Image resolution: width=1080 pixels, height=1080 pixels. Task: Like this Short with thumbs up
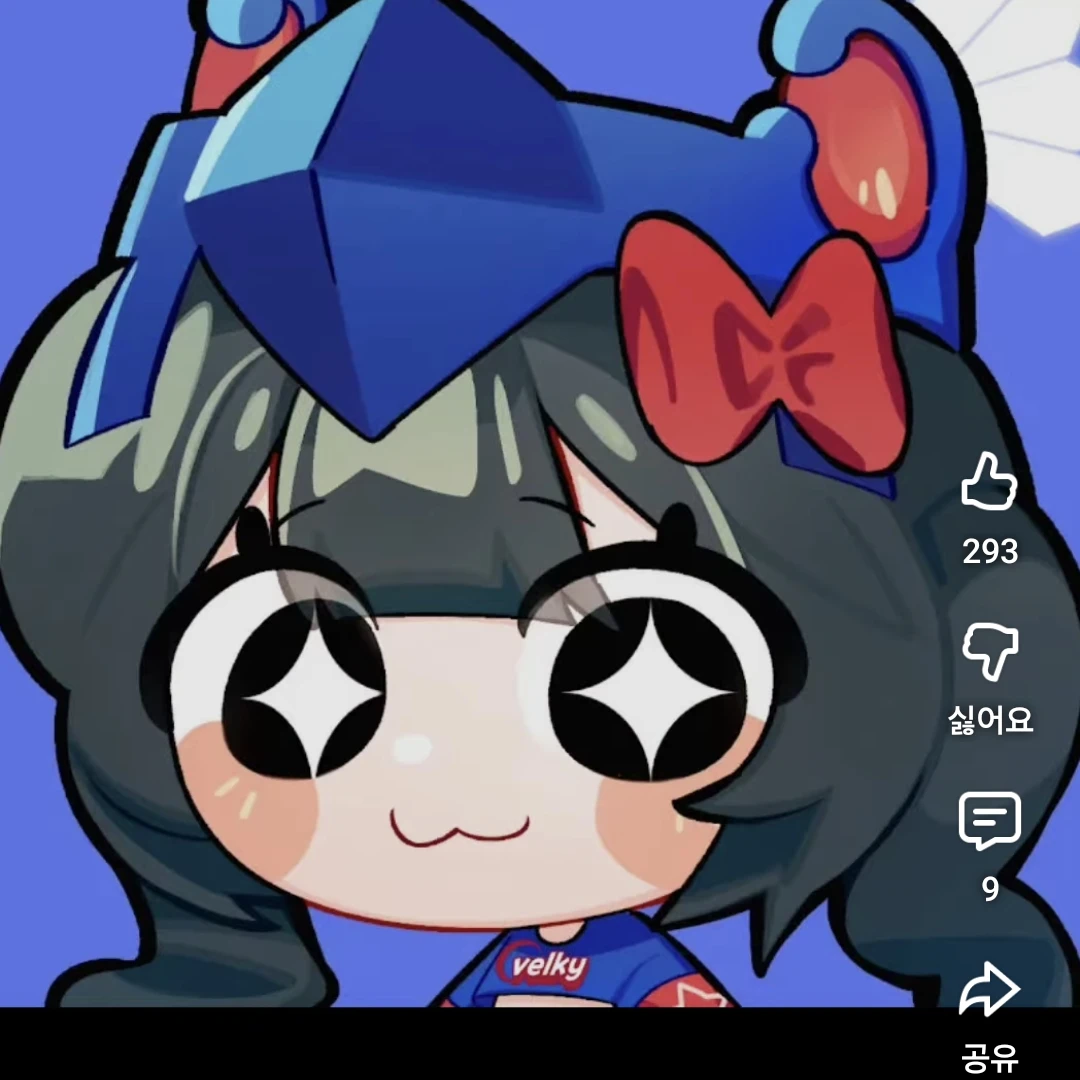coord(989,482)
